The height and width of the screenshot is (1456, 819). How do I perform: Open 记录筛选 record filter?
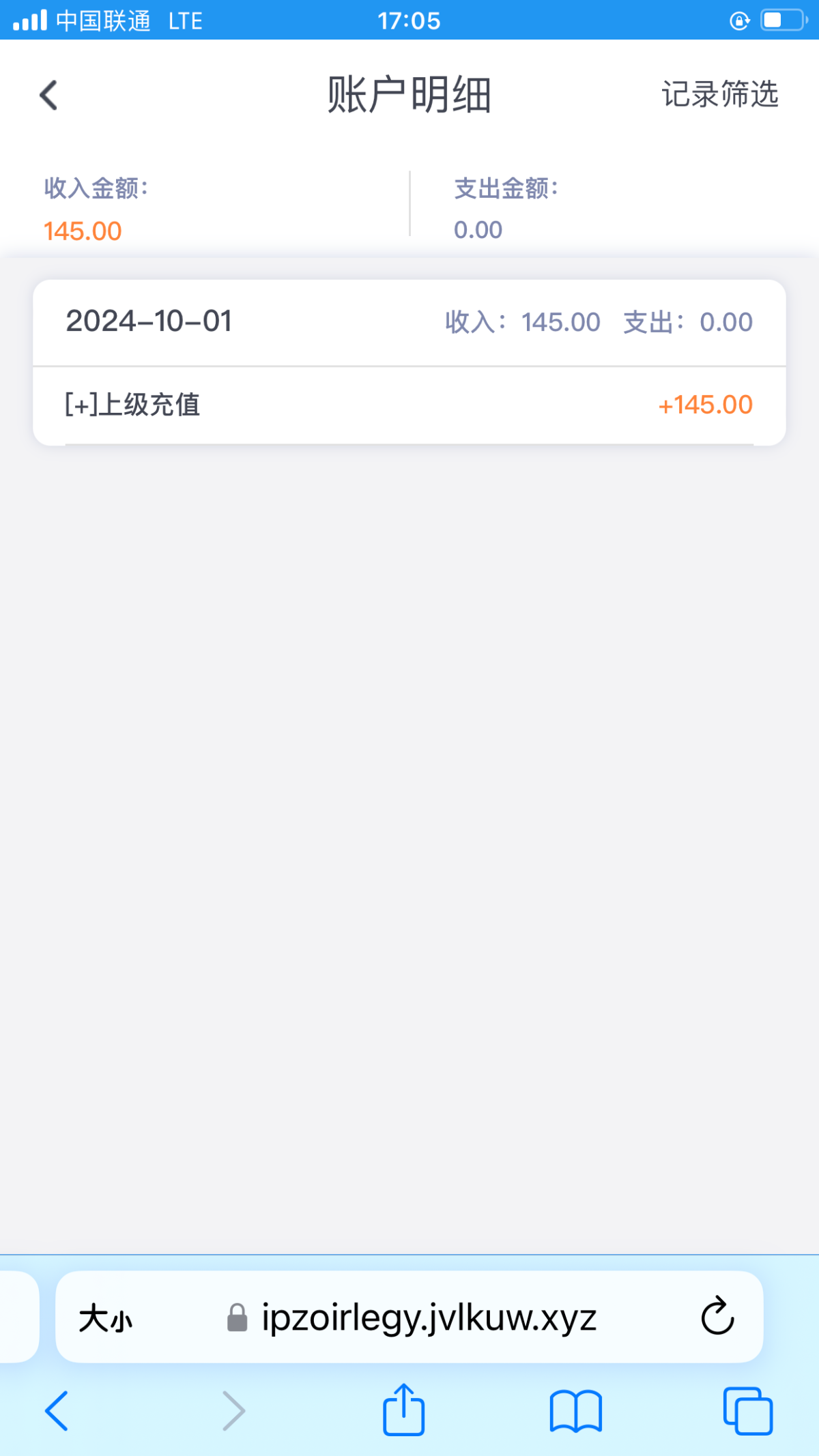tap(719, 94)
